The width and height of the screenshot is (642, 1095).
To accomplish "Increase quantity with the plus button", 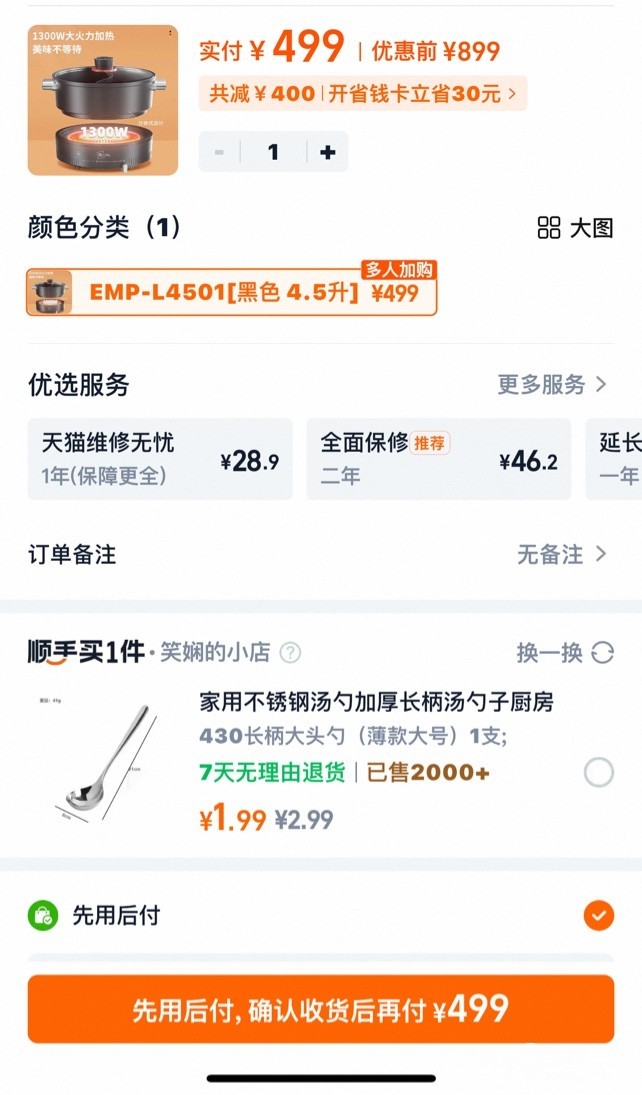I will (327, 152).
